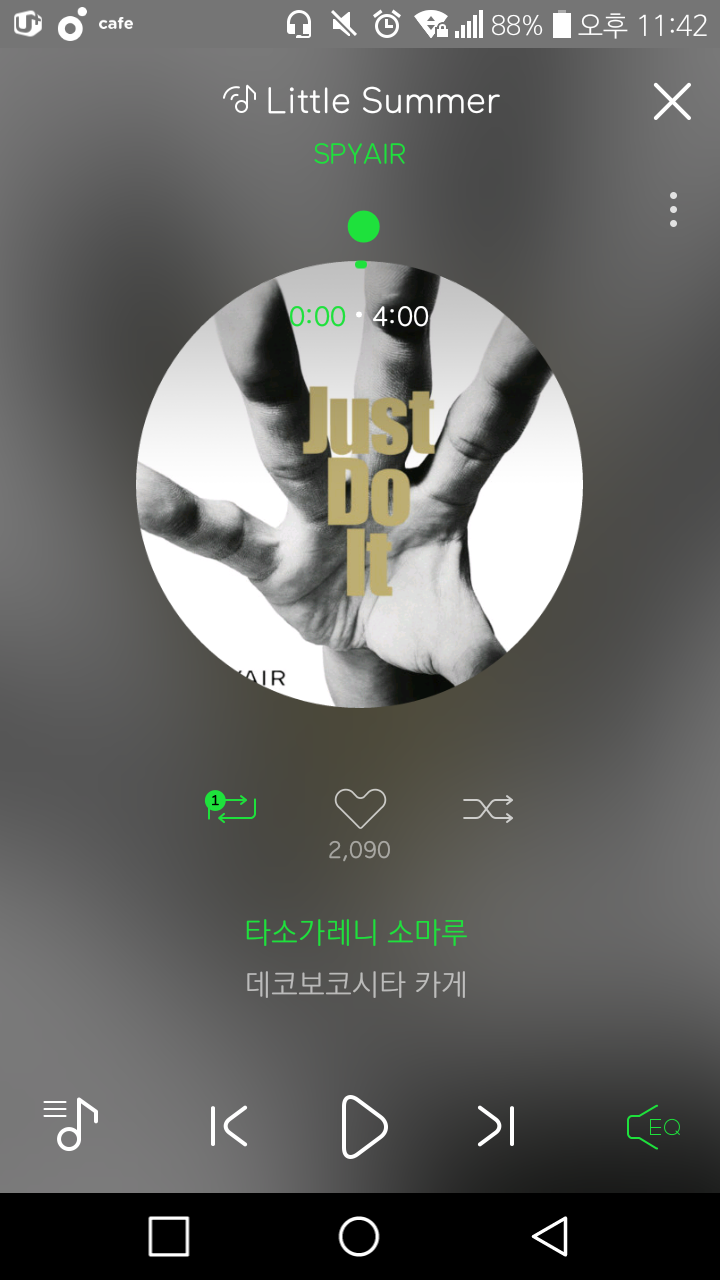Go back using the system back button
This screenshot has width=720, height=1280.
pyautogui.click(x=550, y=1236)
